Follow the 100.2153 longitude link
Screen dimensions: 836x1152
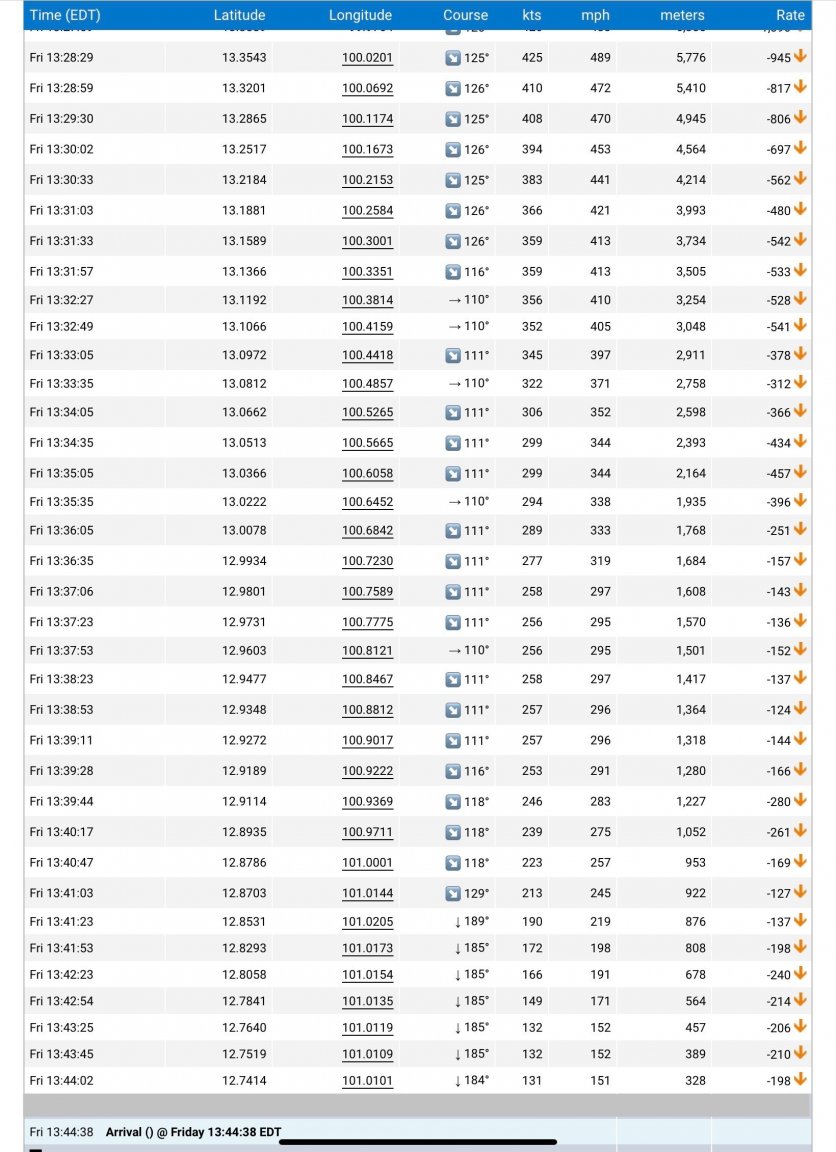pos(367,180)
